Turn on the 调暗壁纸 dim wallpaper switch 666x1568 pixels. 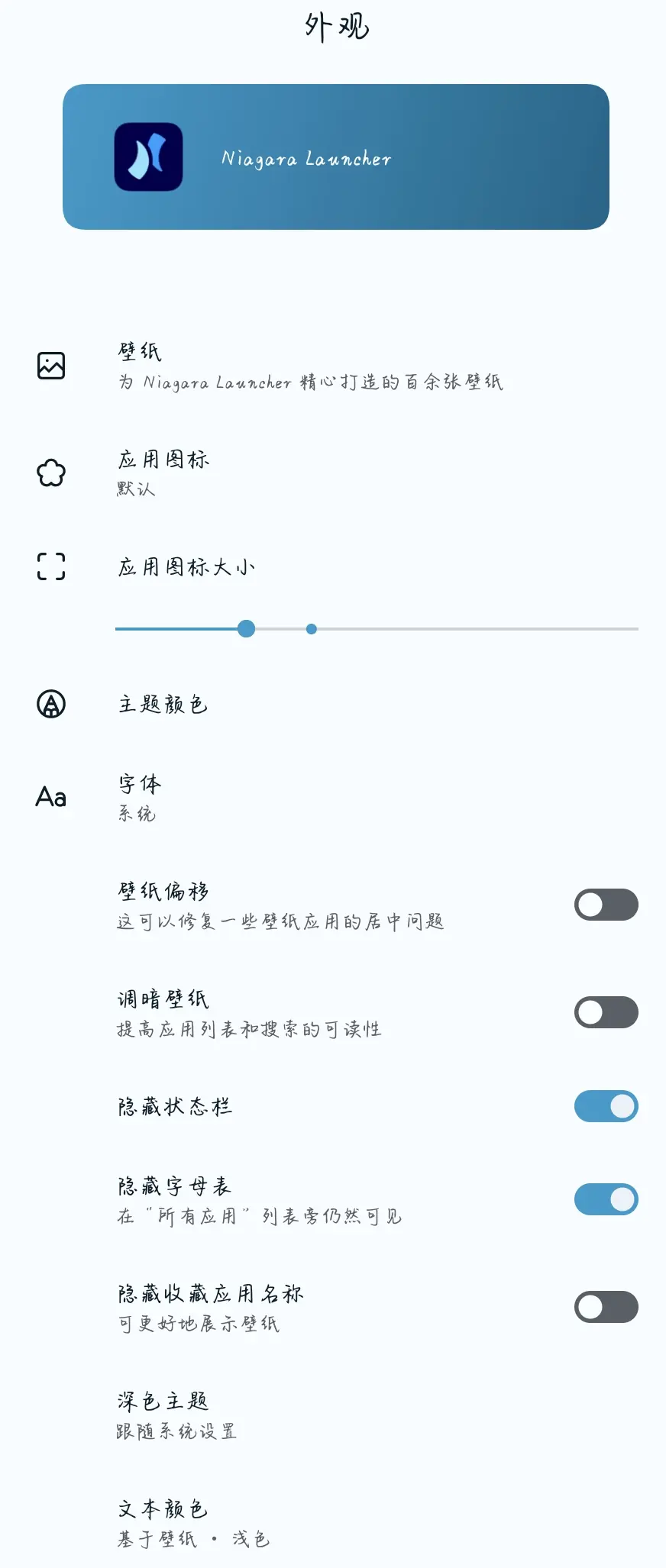point(606,1011)
